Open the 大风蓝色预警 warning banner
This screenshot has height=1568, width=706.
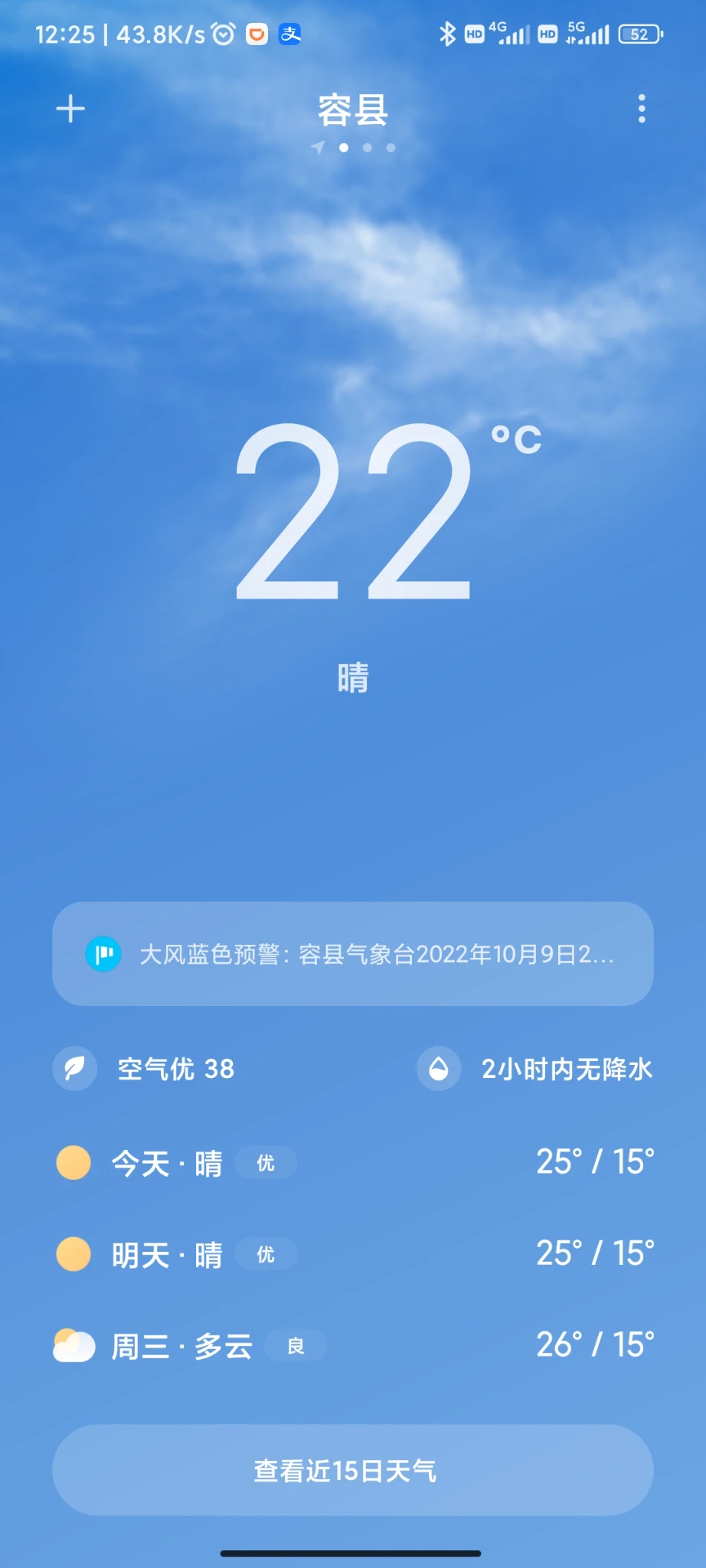353,954
